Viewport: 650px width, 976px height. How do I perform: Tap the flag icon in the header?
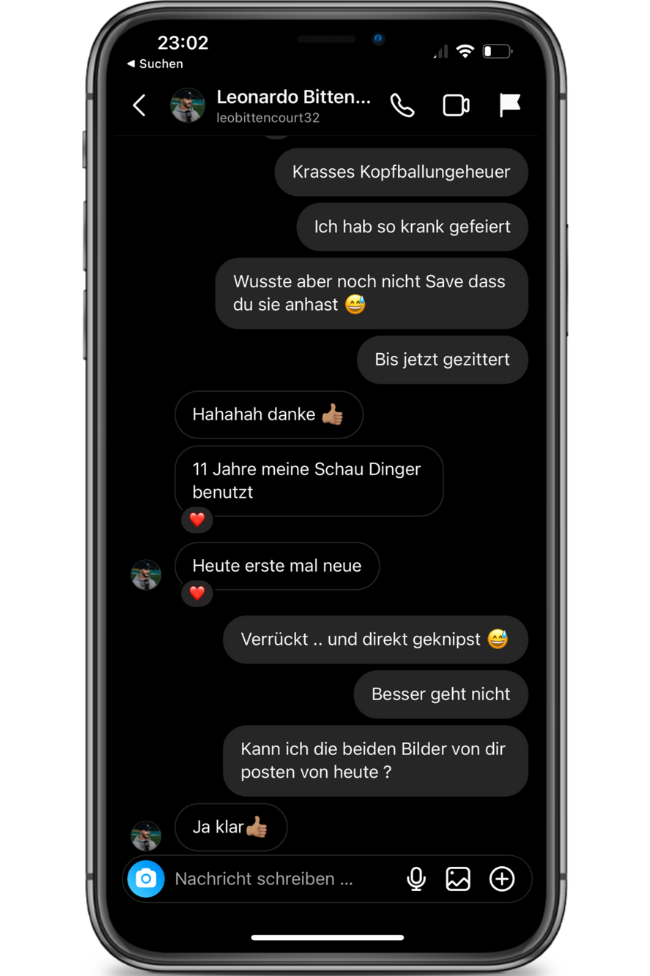510,105
